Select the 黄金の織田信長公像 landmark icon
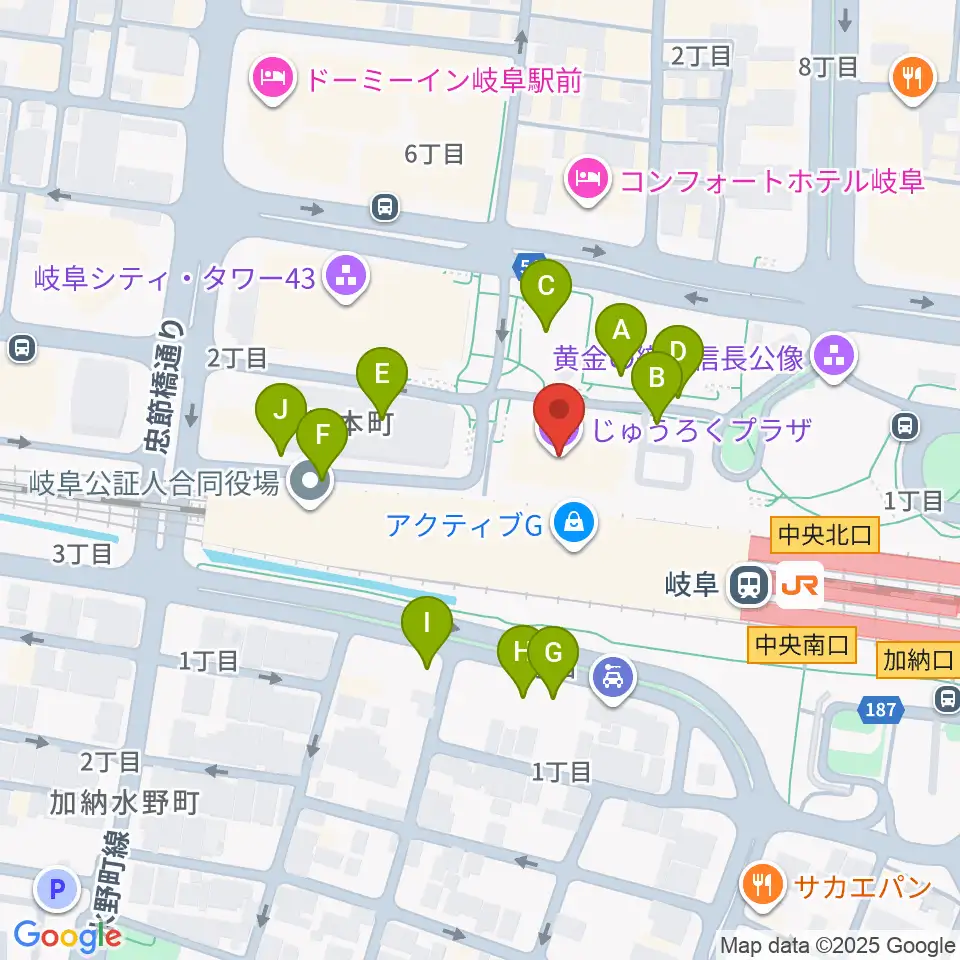This screenshot has height=960, width=960. point(834,357)
